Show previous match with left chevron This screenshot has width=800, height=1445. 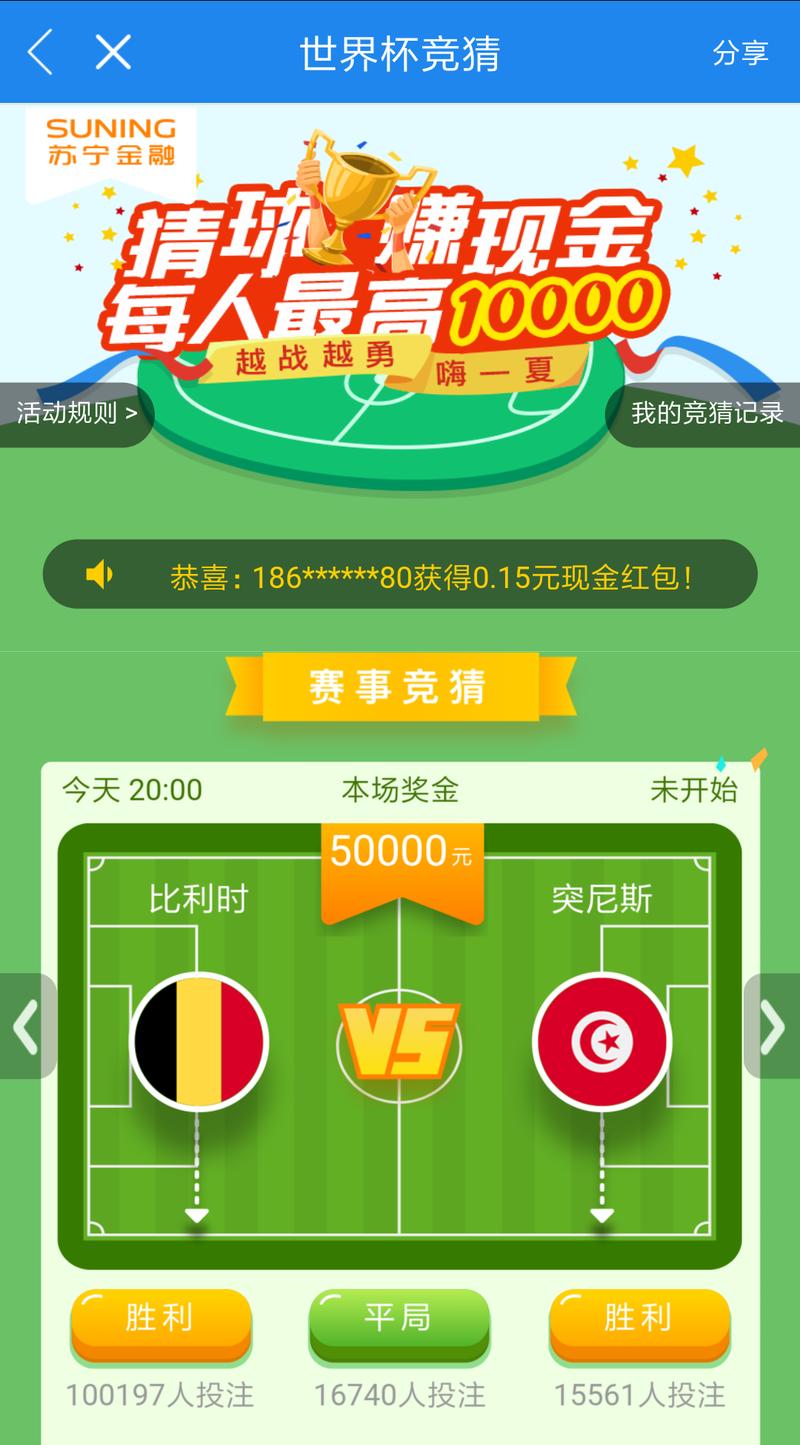pyautogui.click(x=25, y=1027)
